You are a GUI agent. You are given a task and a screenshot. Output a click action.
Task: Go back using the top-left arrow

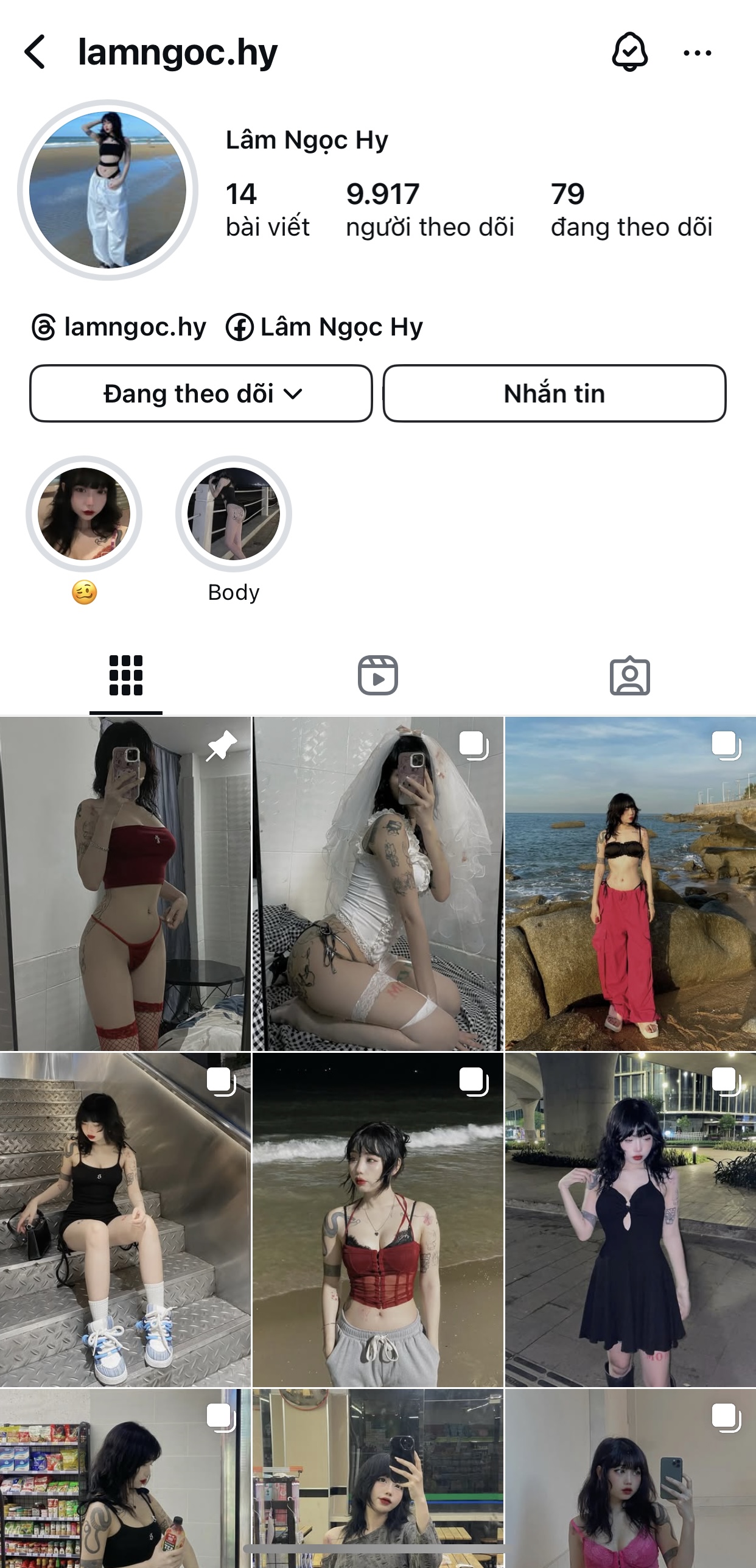click(x=35, y=52)
